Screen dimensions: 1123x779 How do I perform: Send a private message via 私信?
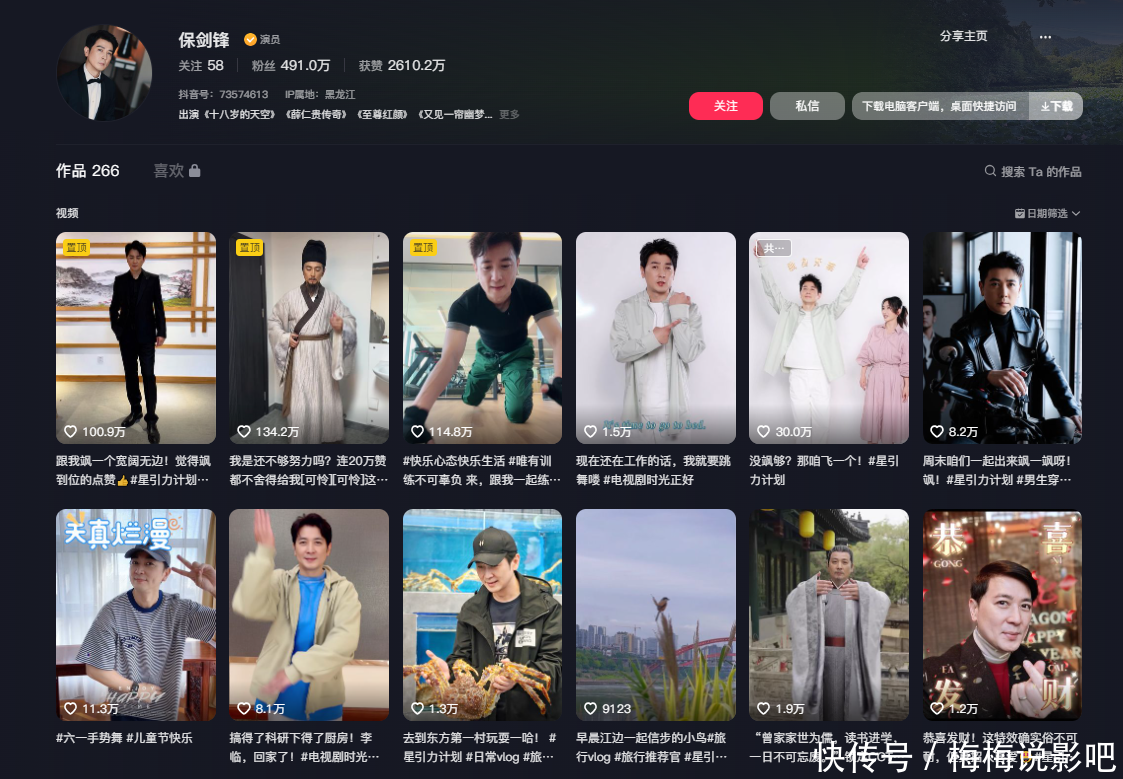pyautogui.click(x=807, y=106)
